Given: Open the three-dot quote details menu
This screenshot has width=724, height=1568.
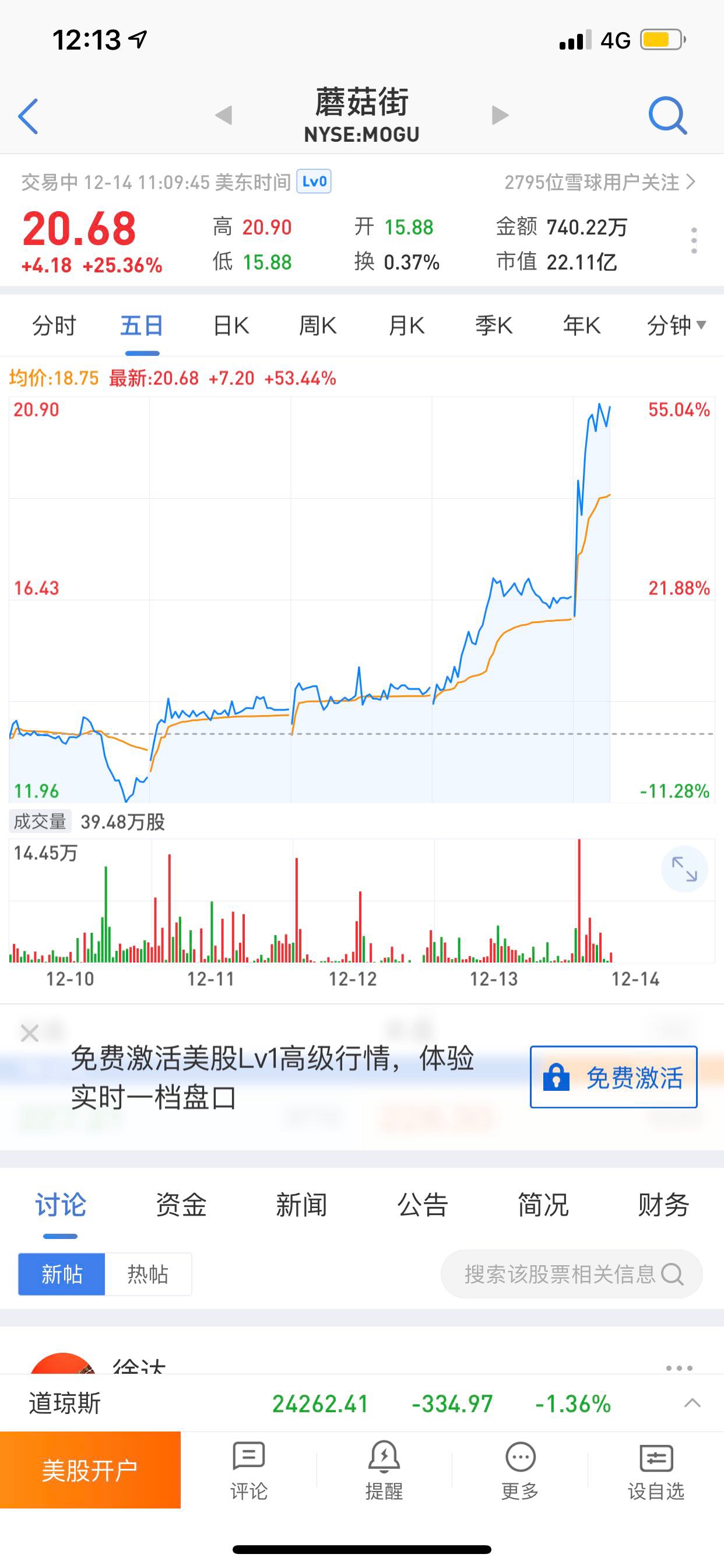Looking at the screenshot, I should click(x=694, y=241).
